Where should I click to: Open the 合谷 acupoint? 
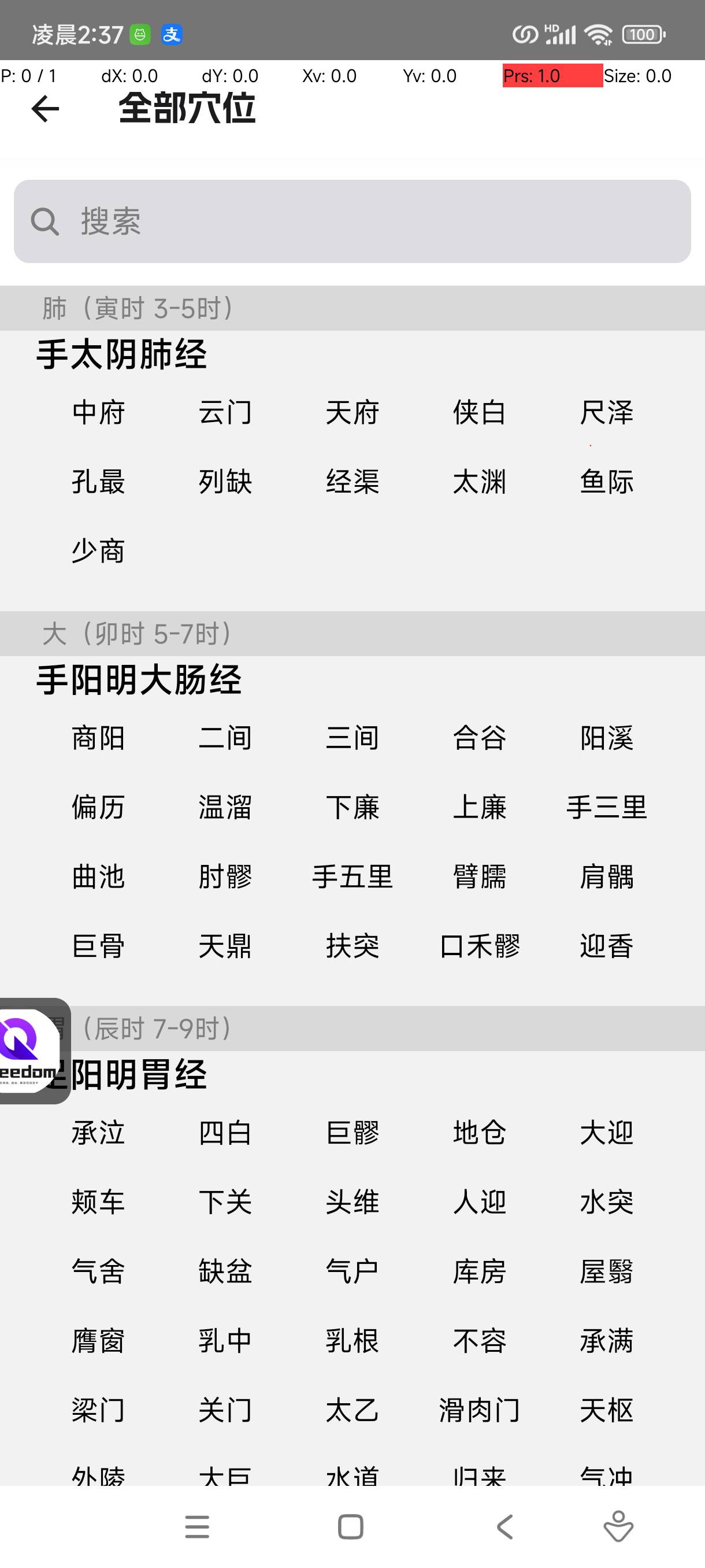(x=479, y=738)
